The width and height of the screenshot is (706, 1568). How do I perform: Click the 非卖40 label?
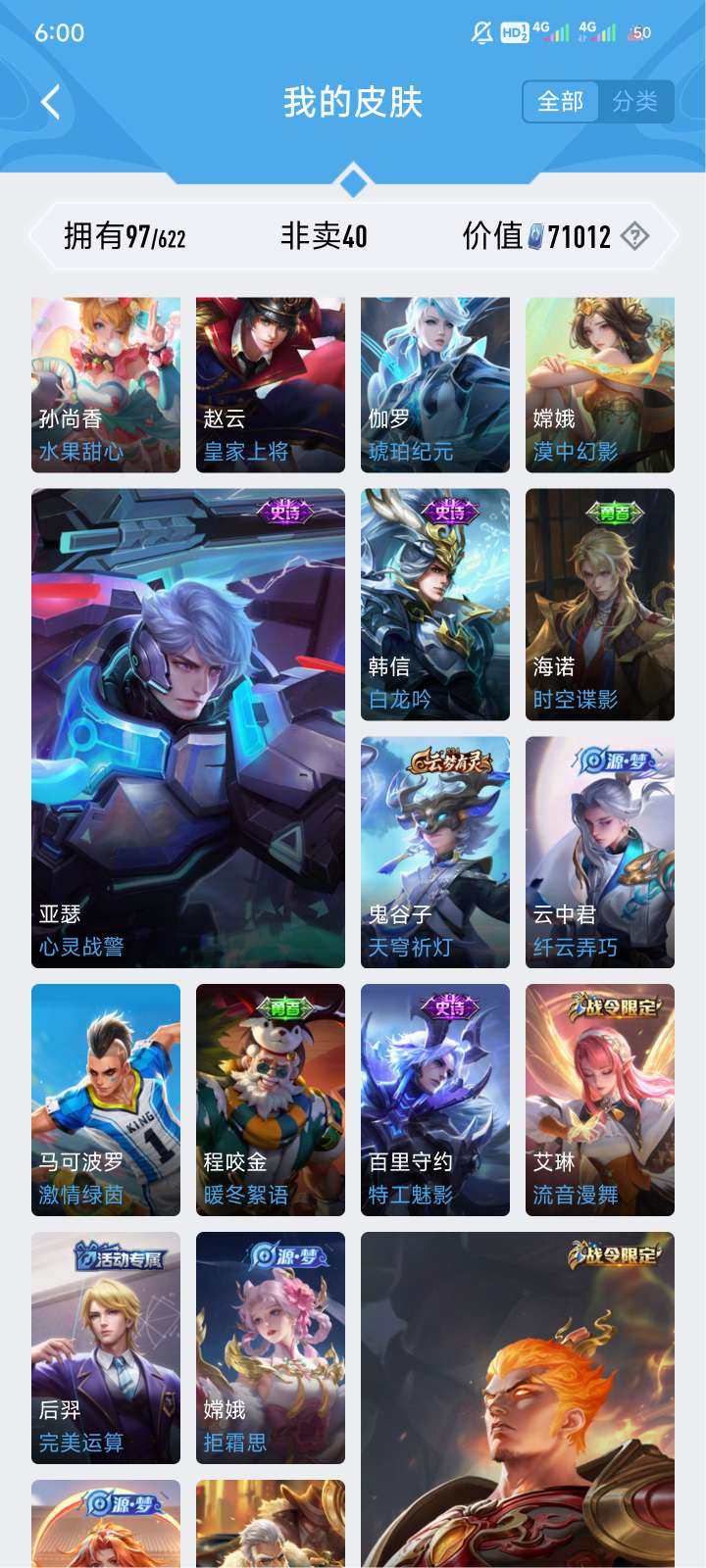323,235
